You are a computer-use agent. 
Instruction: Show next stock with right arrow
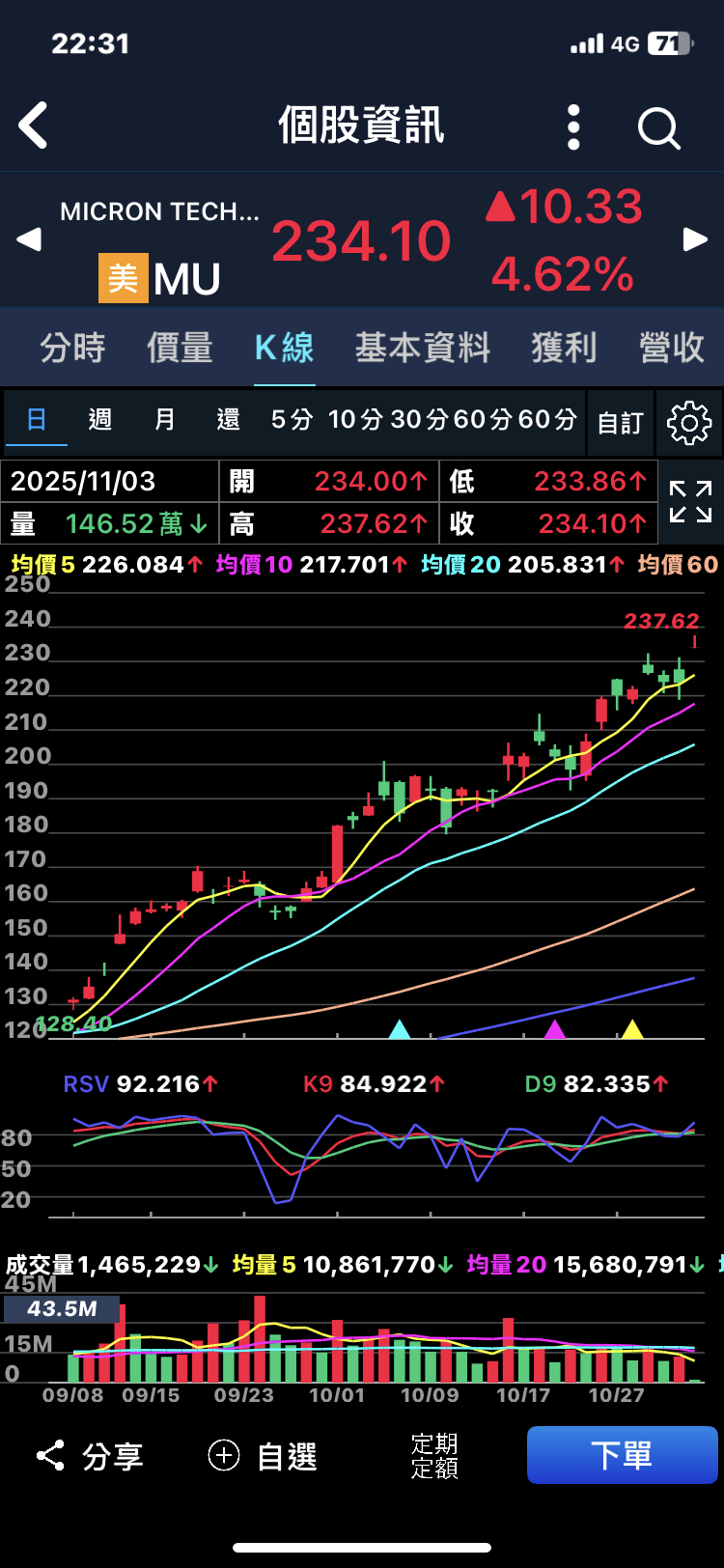(x=695, y=239)
